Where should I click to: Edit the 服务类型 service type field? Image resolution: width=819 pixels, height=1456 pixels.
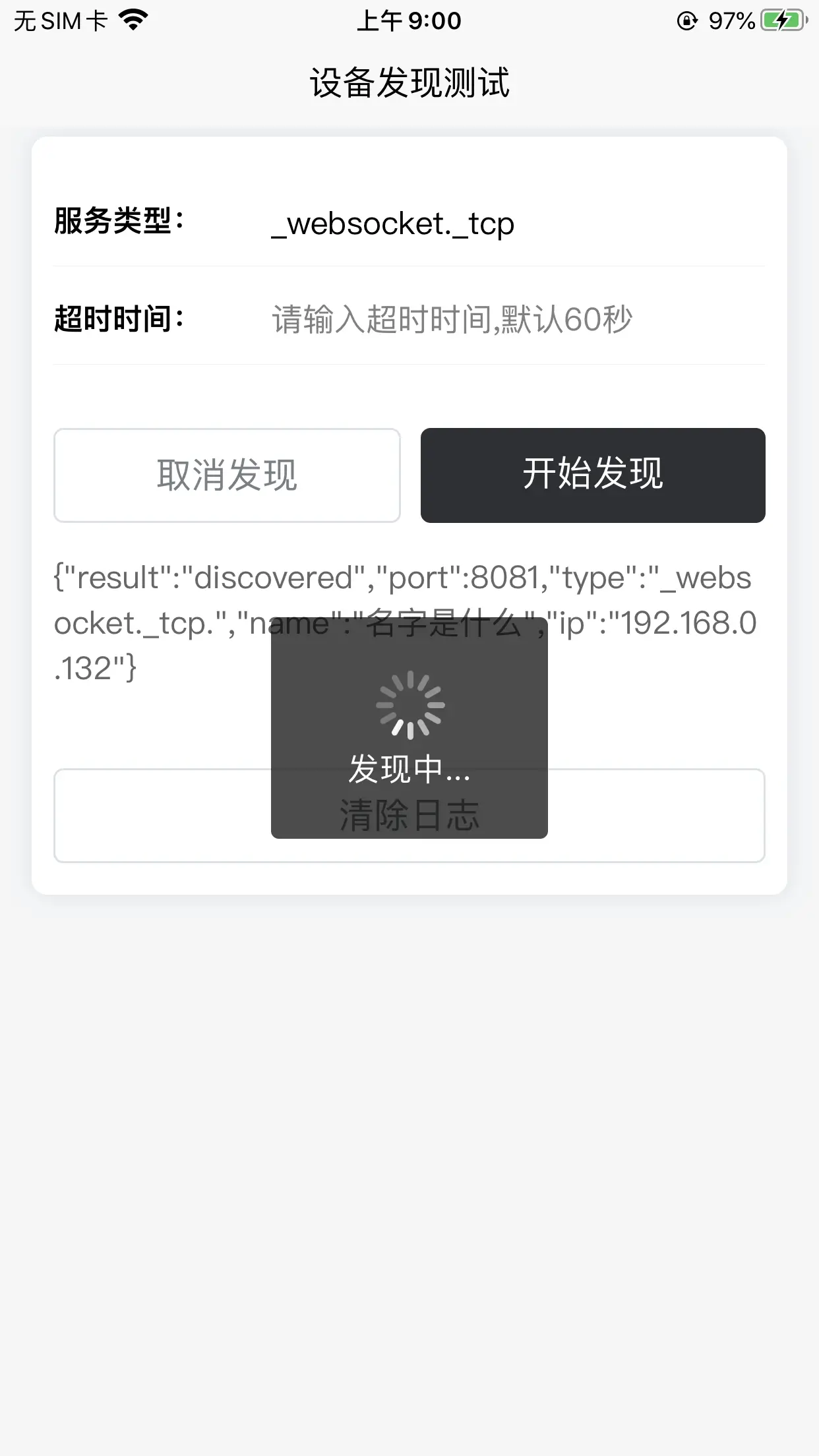point(518,223)
